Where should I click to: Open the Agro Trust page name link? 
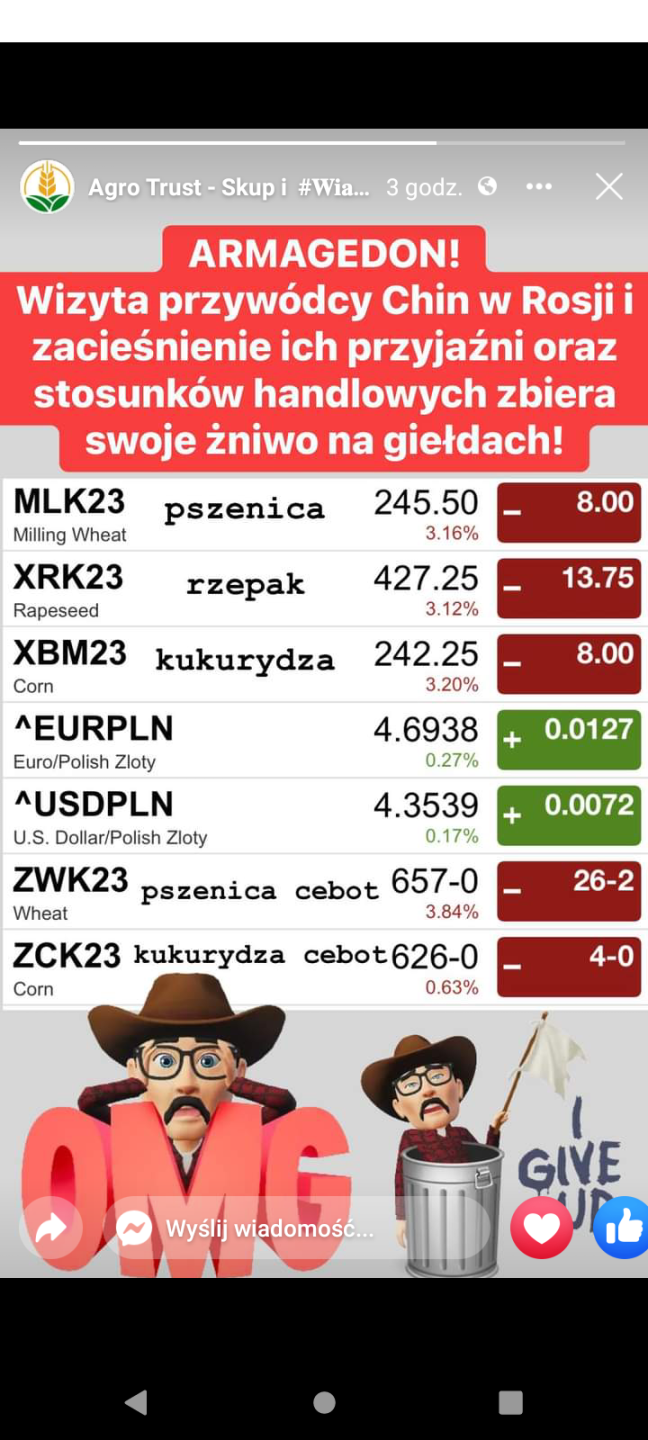pos(229,187)
